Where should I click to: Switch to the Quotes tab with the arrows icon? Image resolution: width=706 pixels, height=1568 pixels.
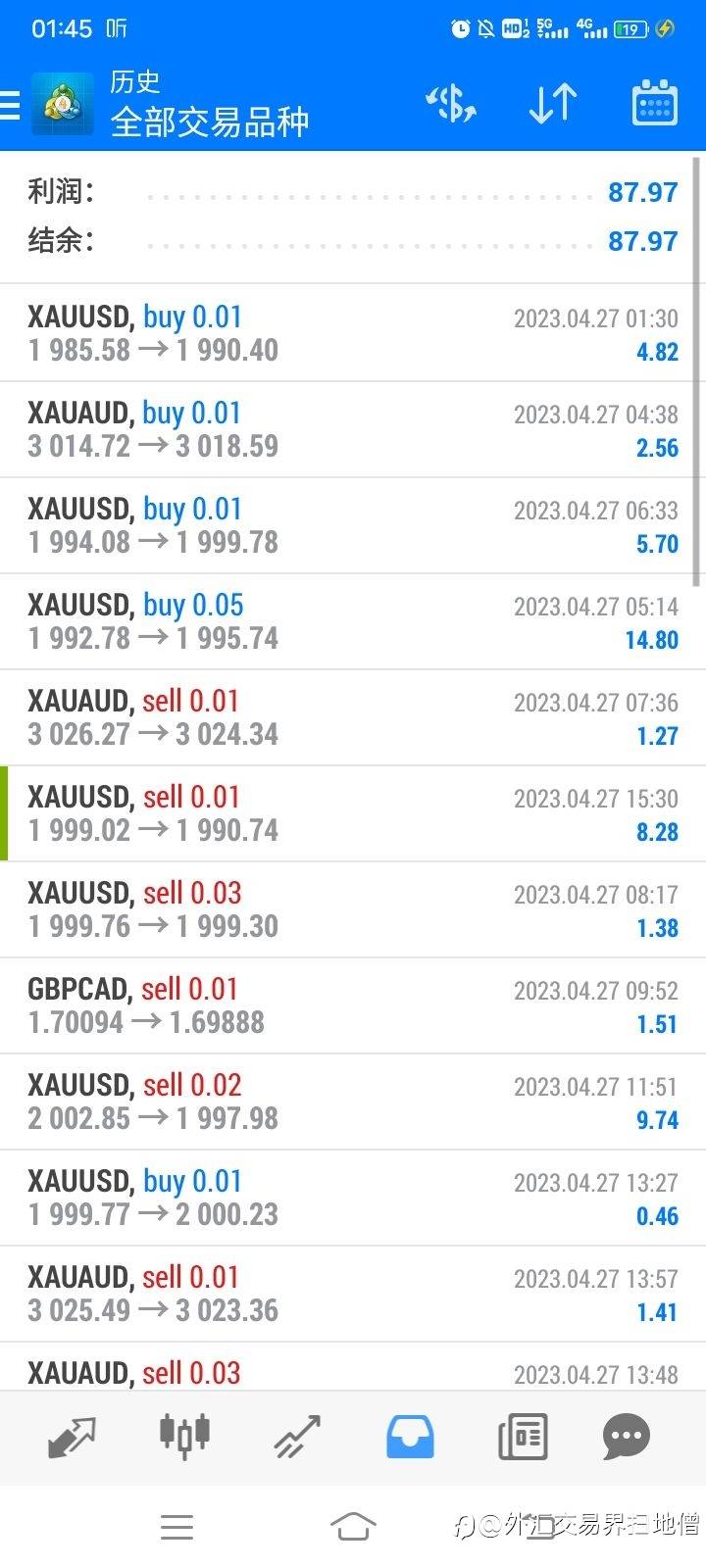click(x=73, y=1438)
